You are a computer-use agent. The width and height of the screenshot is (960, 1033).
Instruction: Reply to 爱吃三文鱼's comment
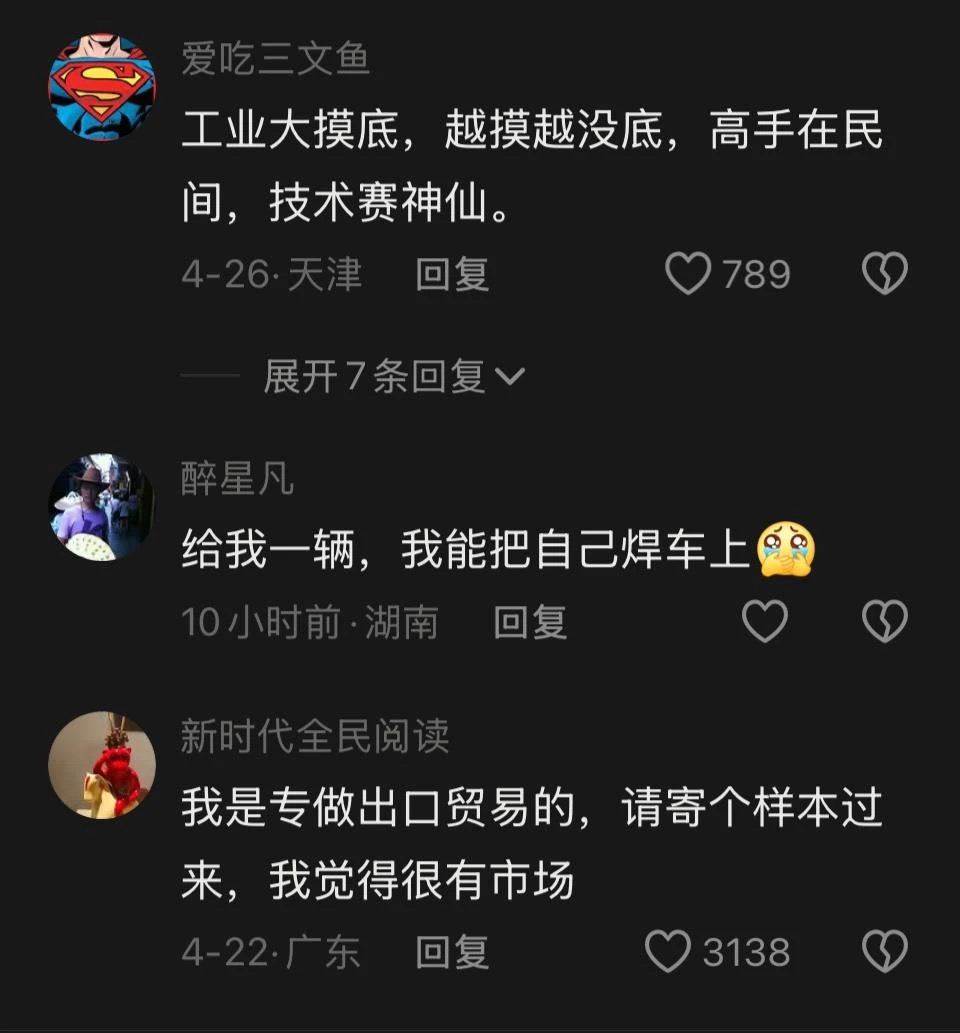coord(452,274)
